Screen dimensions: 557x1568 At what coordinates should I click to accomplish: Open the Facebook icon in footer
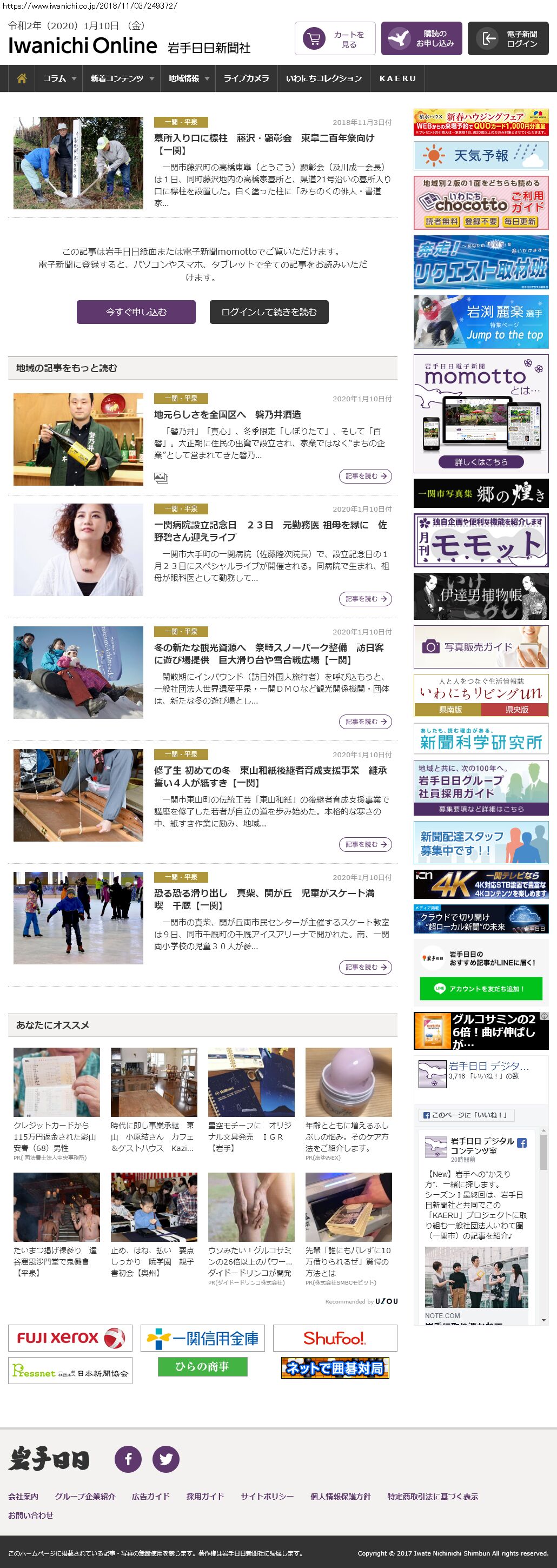tap(129, 1459)
